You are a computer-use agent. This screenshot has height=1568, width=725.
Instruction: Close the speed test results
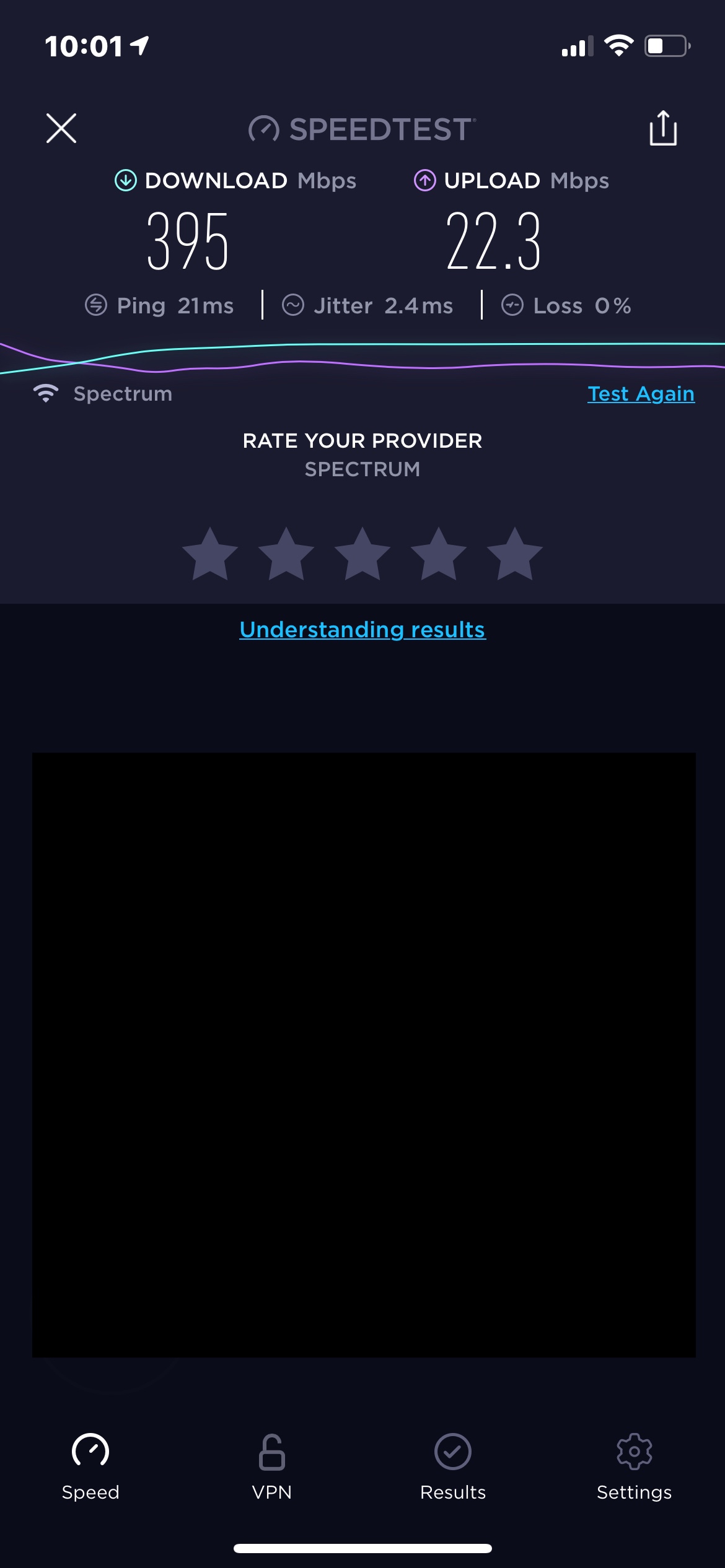click(61, 128)
